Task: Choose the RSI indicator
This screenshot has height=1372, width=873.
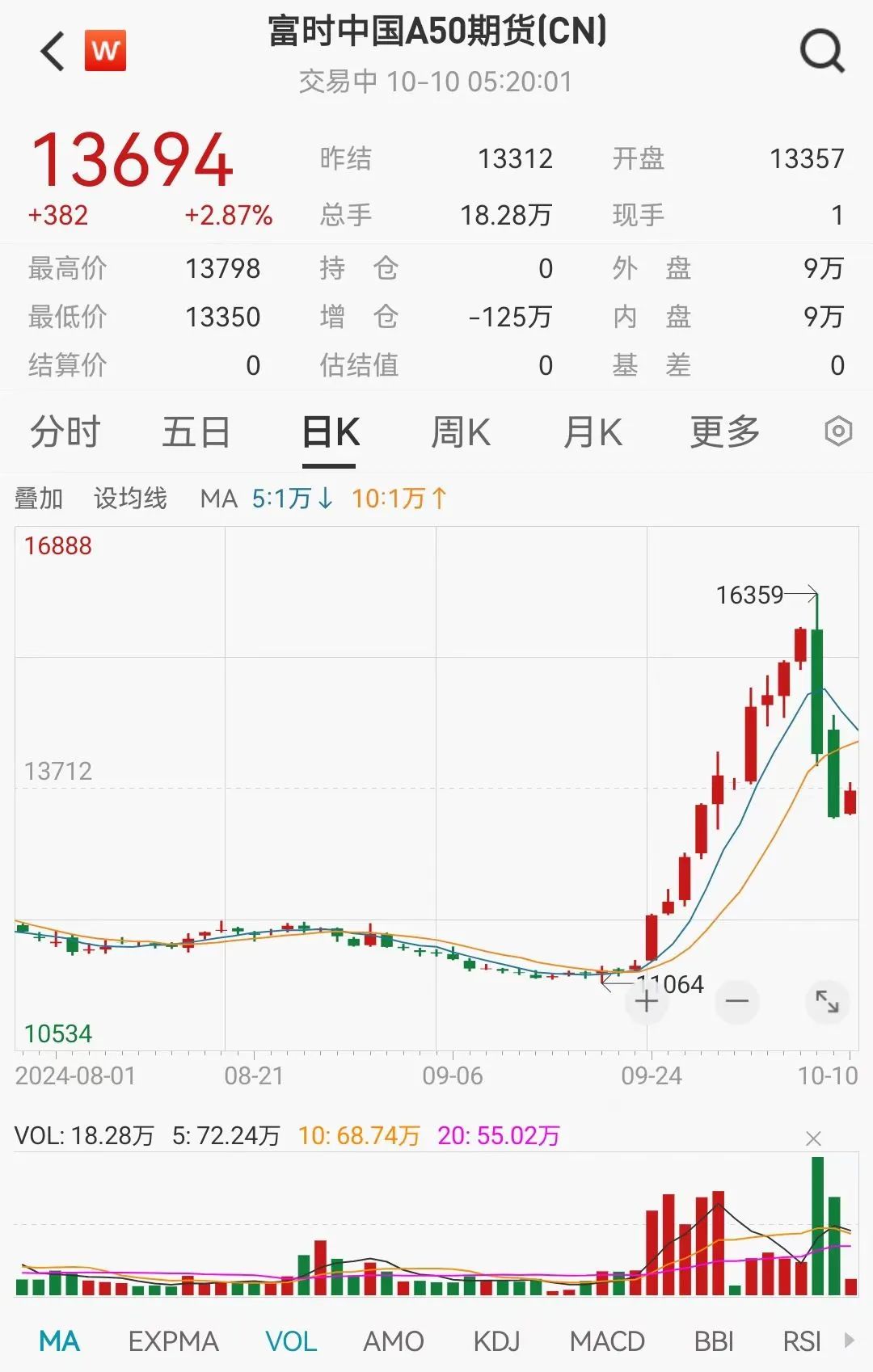Action: point(802,1341)
